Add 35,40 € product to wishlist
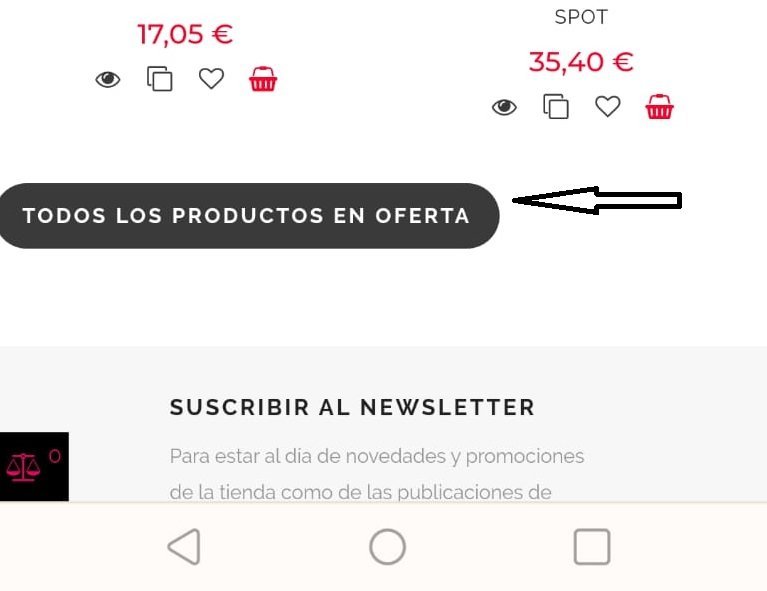The height and width of the screenshot is (591, 767). pyautogui.click(x=608, y=107)
